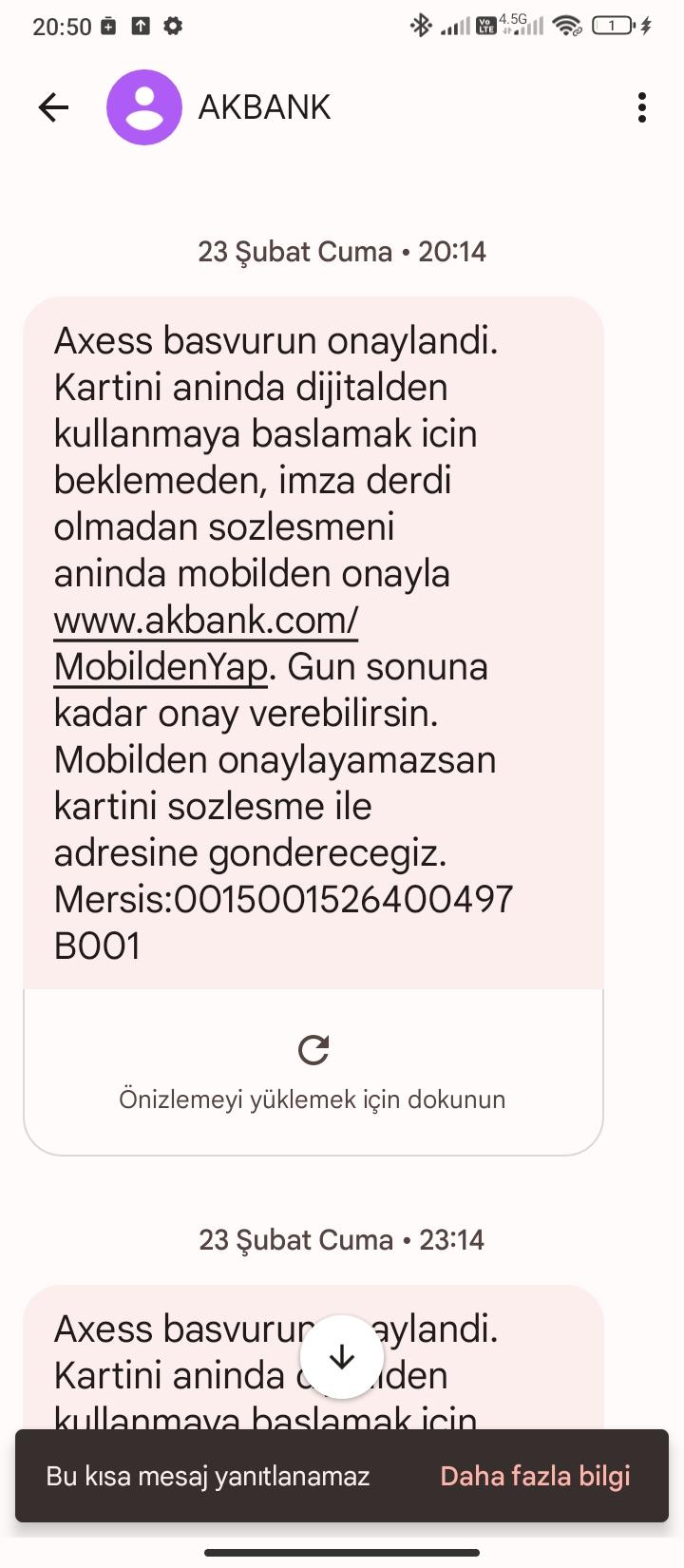684x1568 pixels.
Task: Tap the screenshot icon in the status bar
Action: (x=107, y=29)
